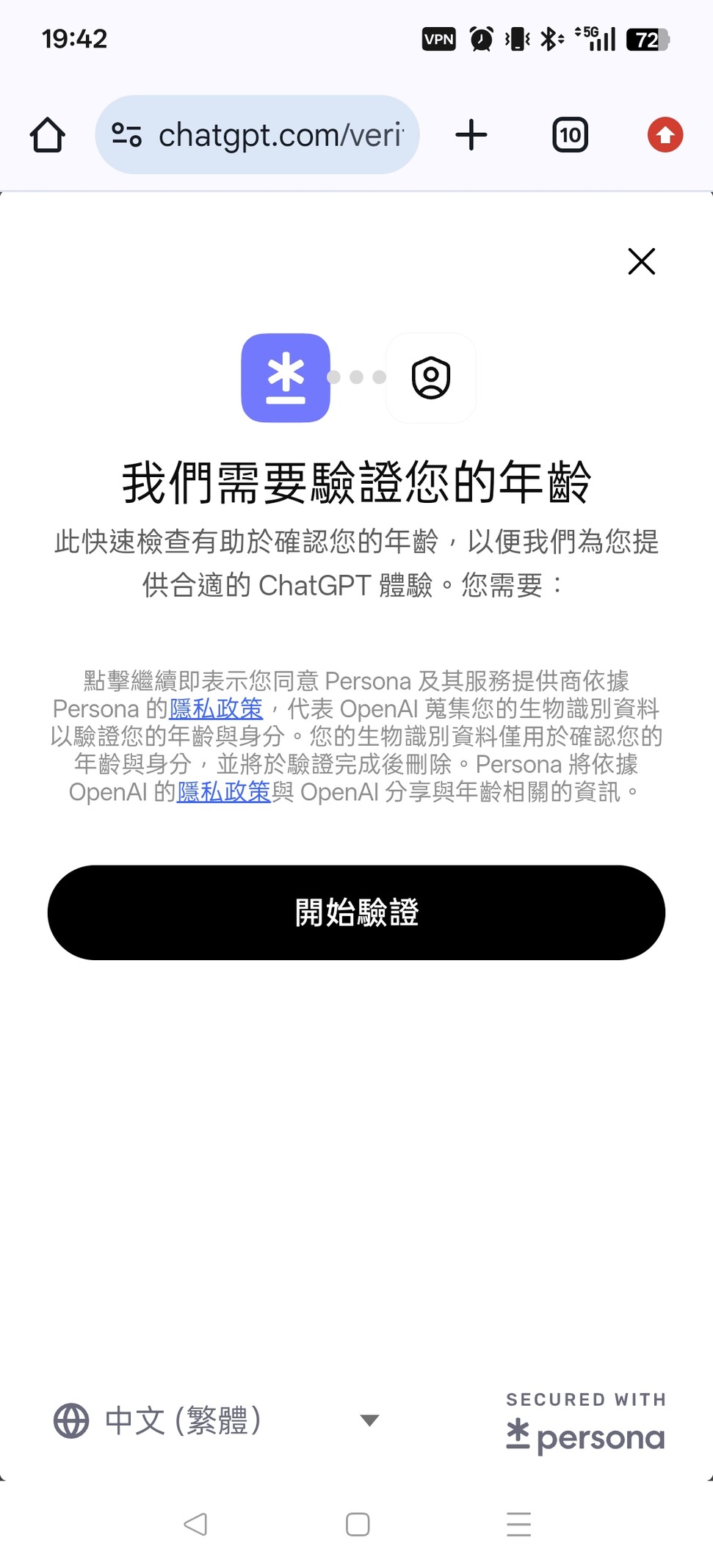Go back with system navigation button
Screen dimensions: 713x1568
(x=195, y=1525)
